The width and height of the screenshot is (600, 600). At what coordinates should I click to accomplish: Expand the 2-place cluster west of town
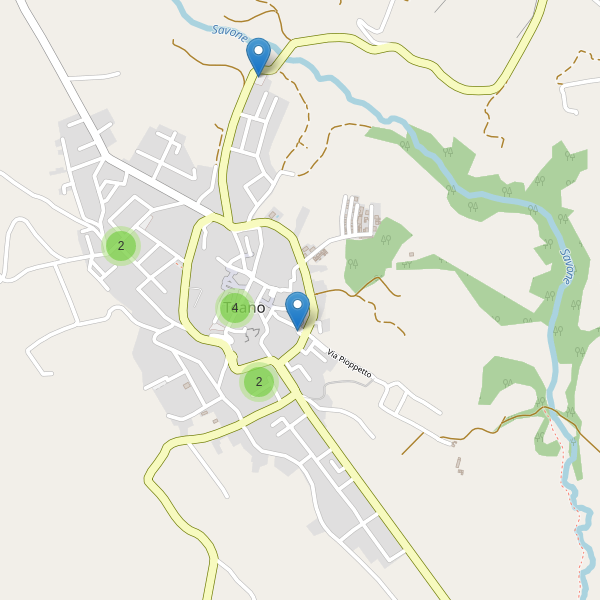click(x=121, y=245)
